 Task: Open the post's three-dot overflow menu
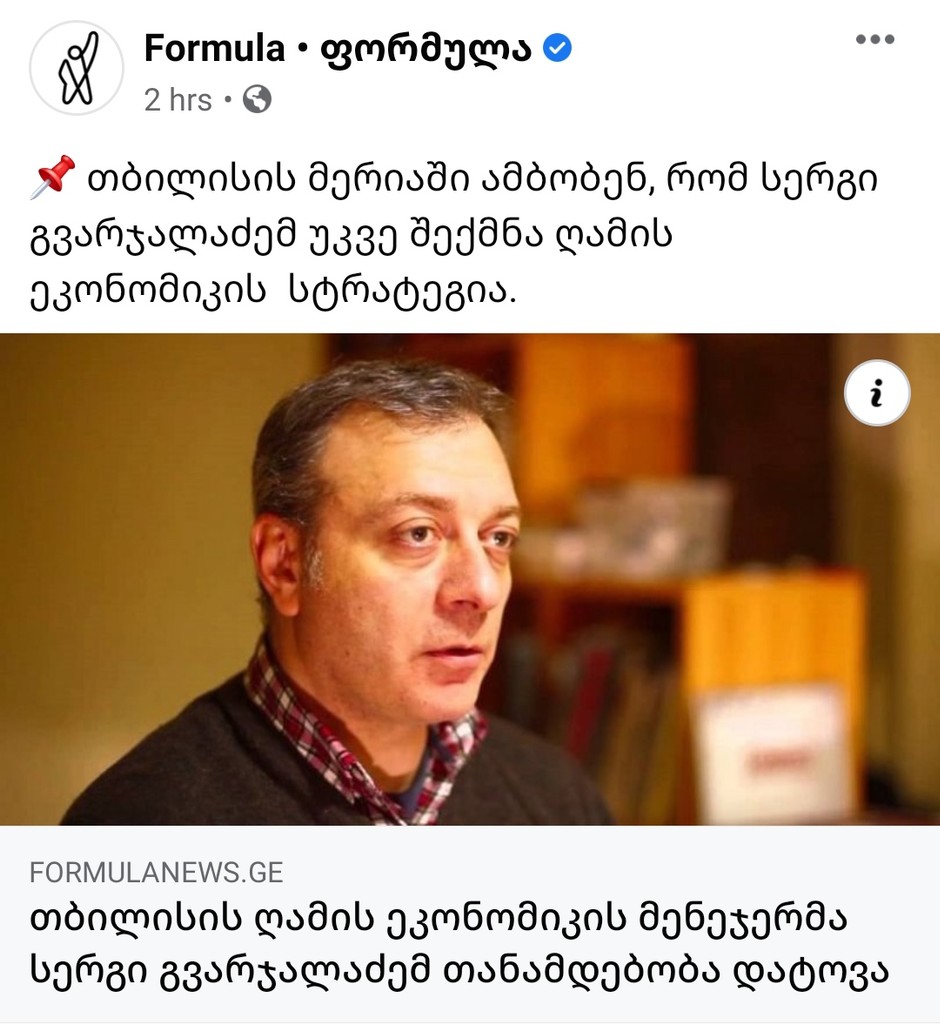pyautogui.click(x=875, y=40)
